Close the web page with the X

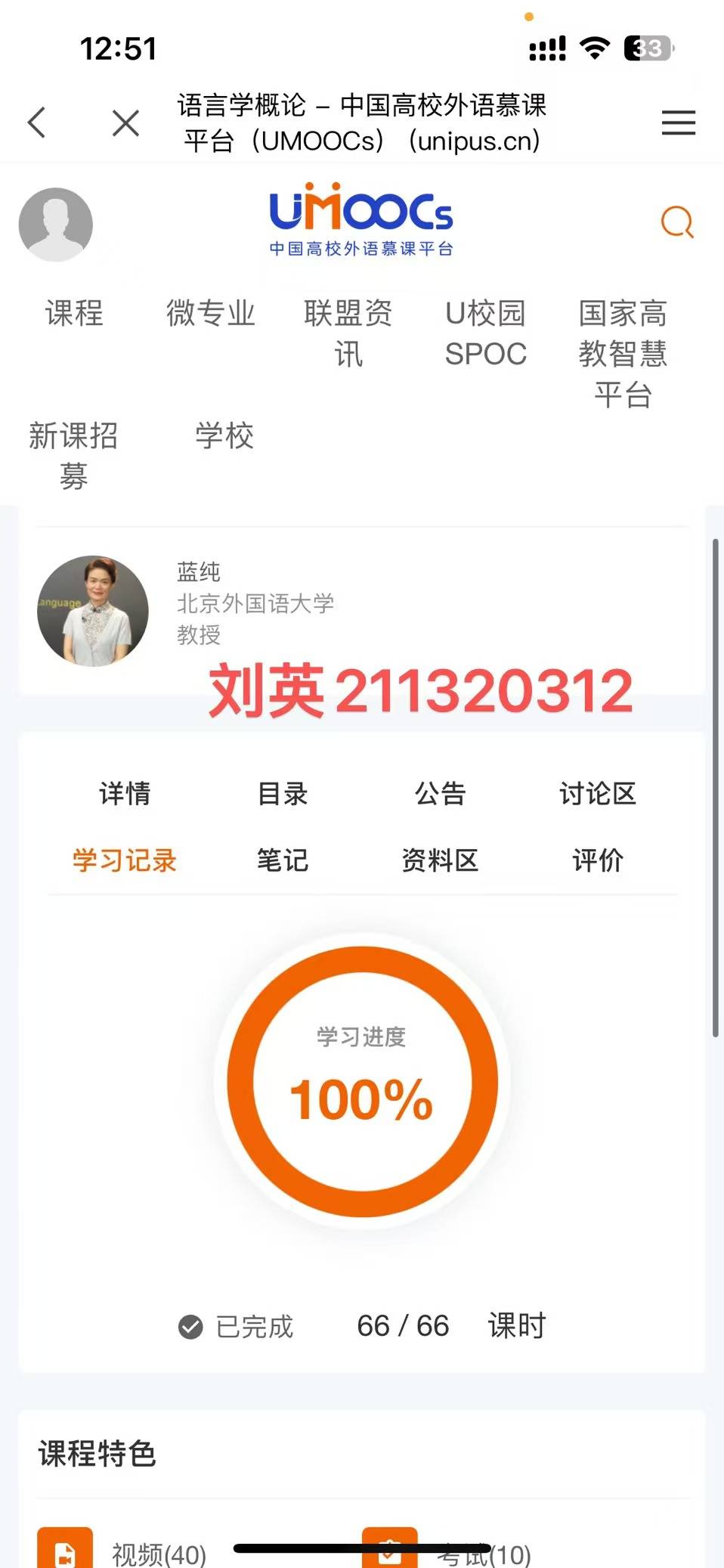pos(125,122)
